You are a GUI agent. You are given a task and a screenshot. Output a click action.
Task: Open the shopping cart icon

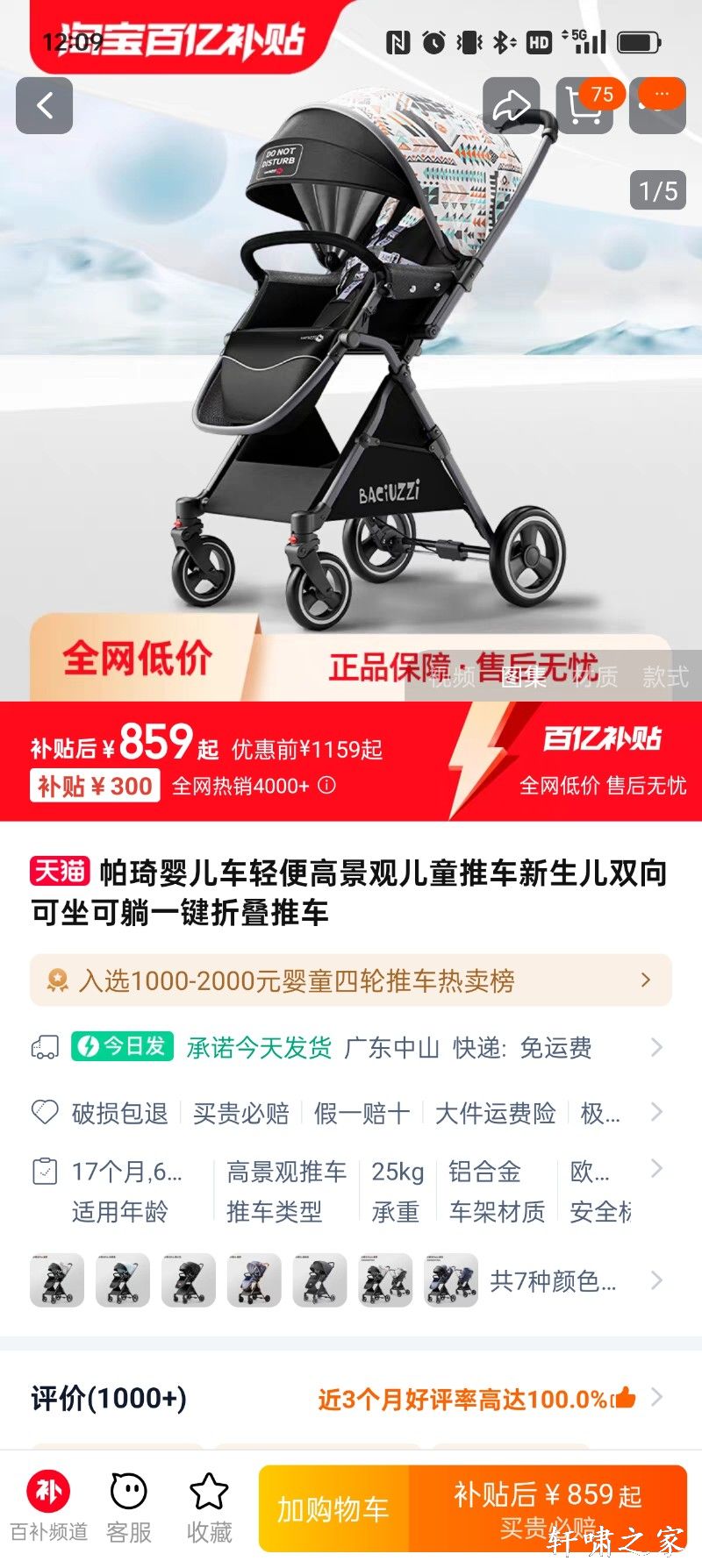click(584, 106)
